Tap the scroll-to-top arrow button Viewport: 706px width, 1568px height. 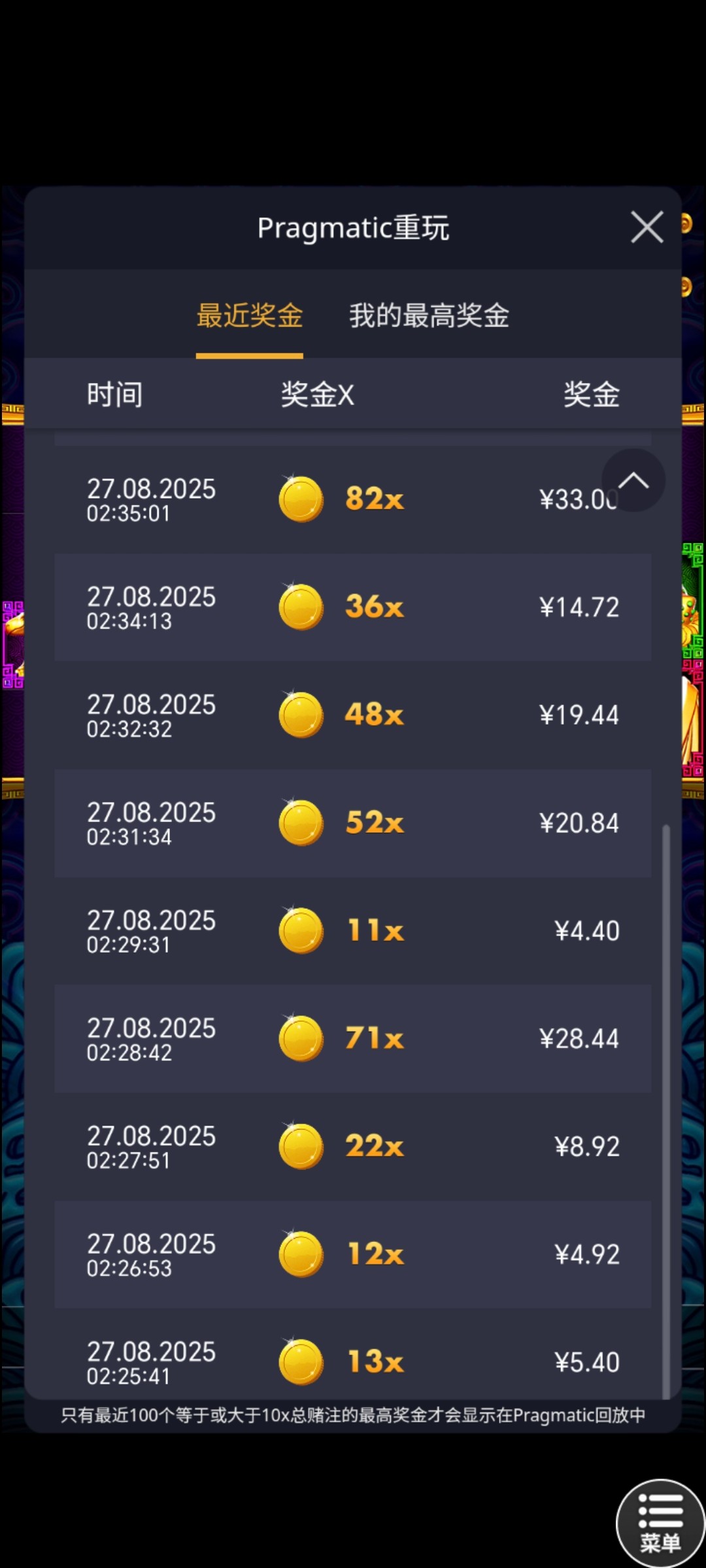click(633, 481)
